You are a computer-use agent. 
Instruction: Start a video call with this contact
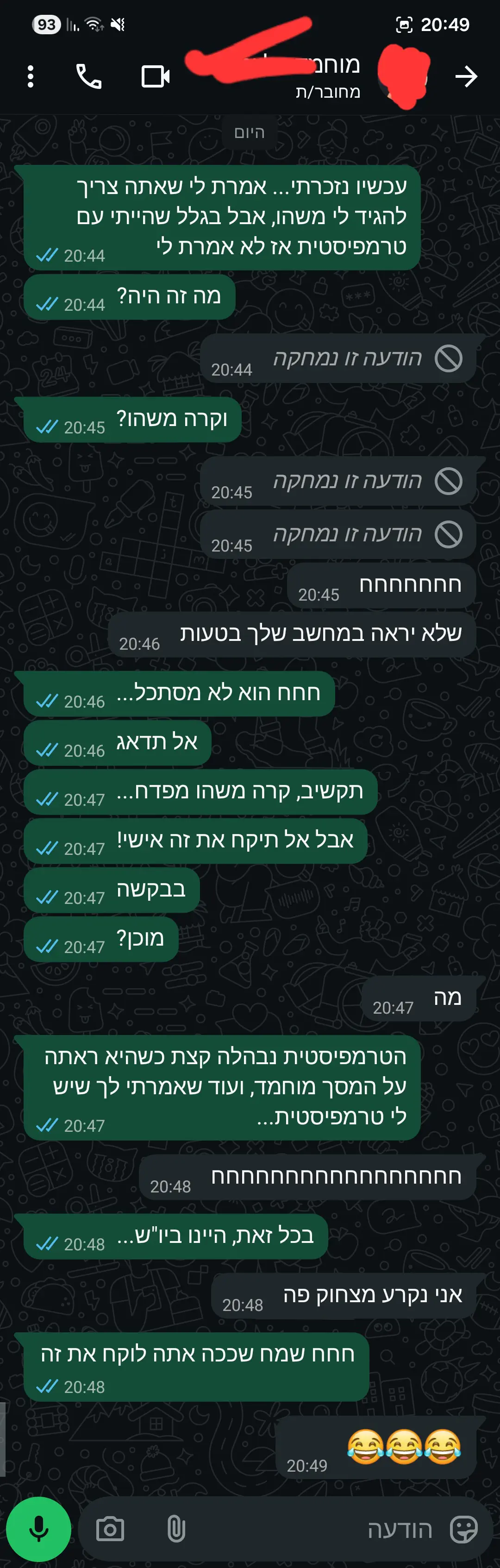click(x=155, y=77)
